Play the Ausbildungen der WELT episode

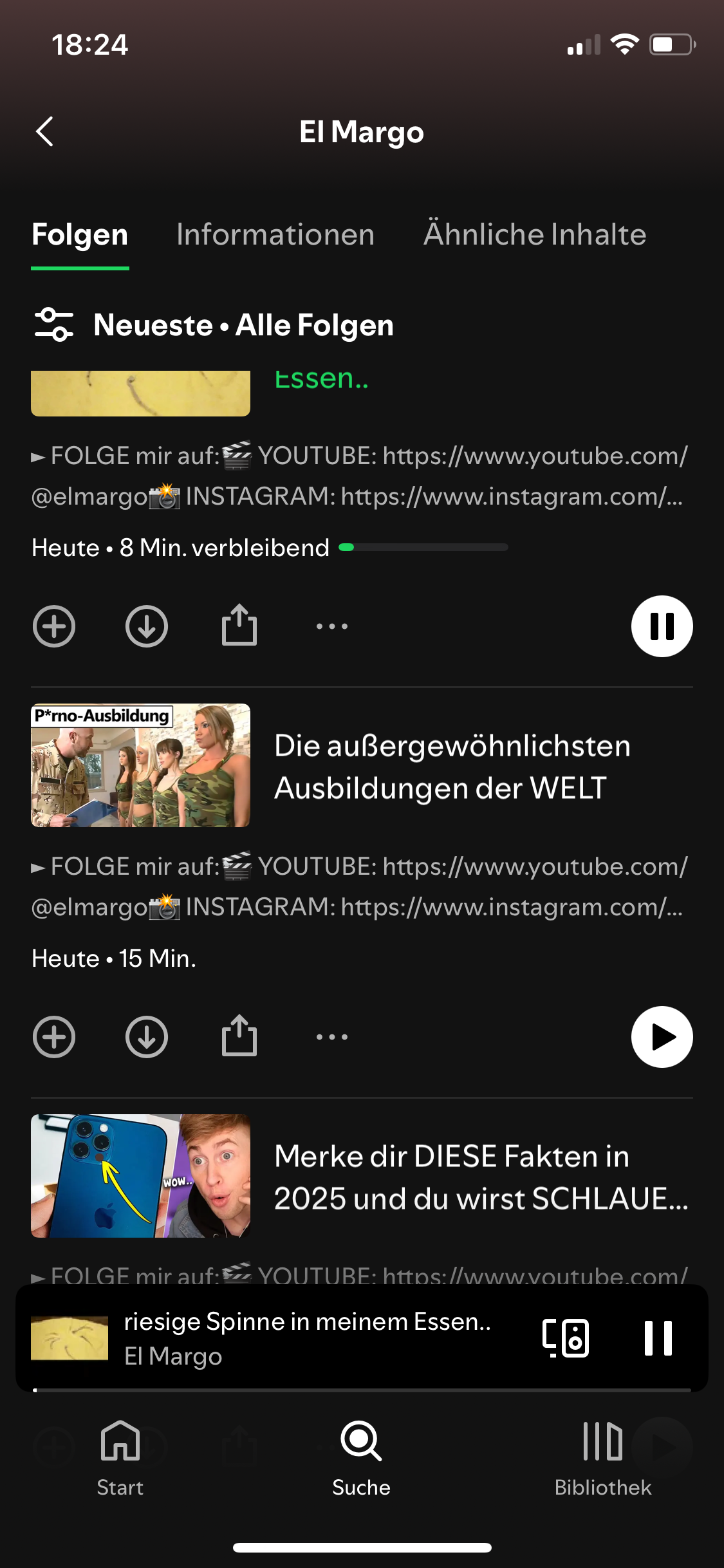click(x=662, y=1037)
